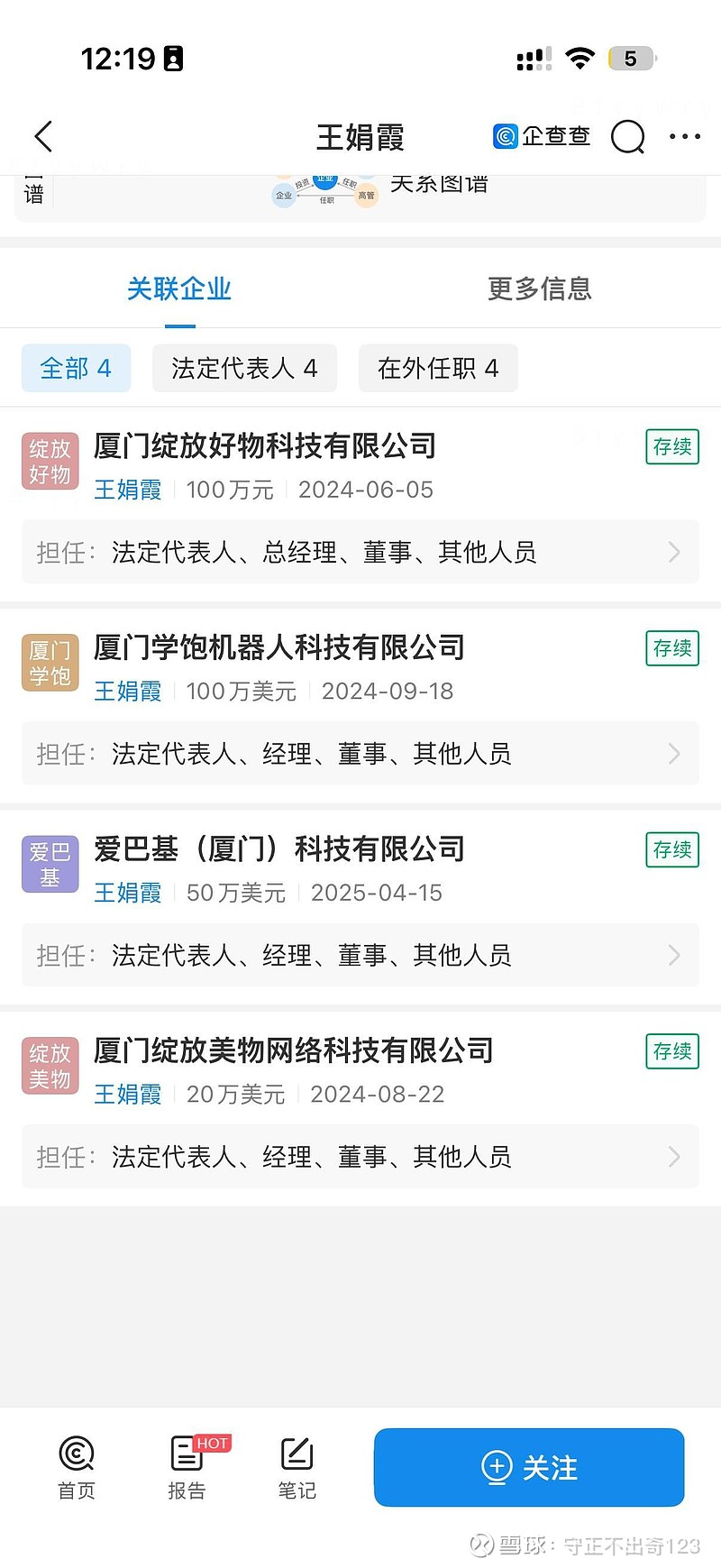Open the more options ellipsis menu
The height and width of the screenshot is (1568, 721).
685,136
